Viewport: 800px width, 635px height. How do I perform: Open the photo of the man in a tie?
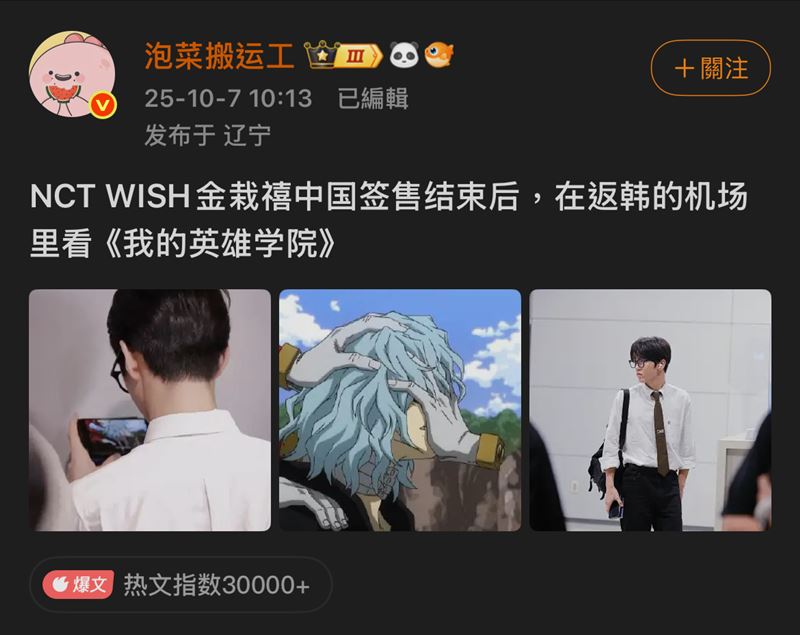pyautogui.click(x=650, y=410)
